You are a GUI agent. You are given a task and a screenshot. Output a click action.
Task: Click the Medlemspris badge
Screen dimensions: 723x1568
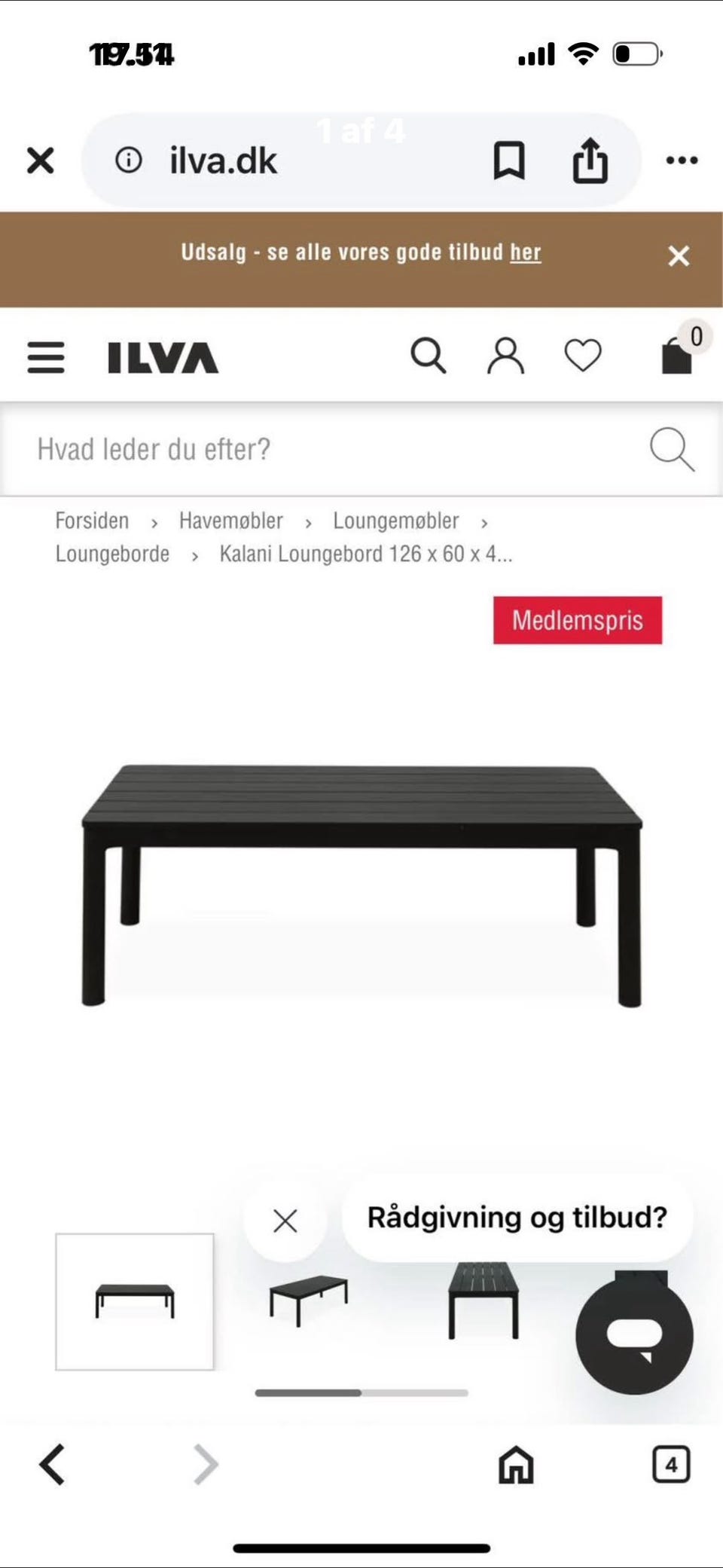pos(577,621)
